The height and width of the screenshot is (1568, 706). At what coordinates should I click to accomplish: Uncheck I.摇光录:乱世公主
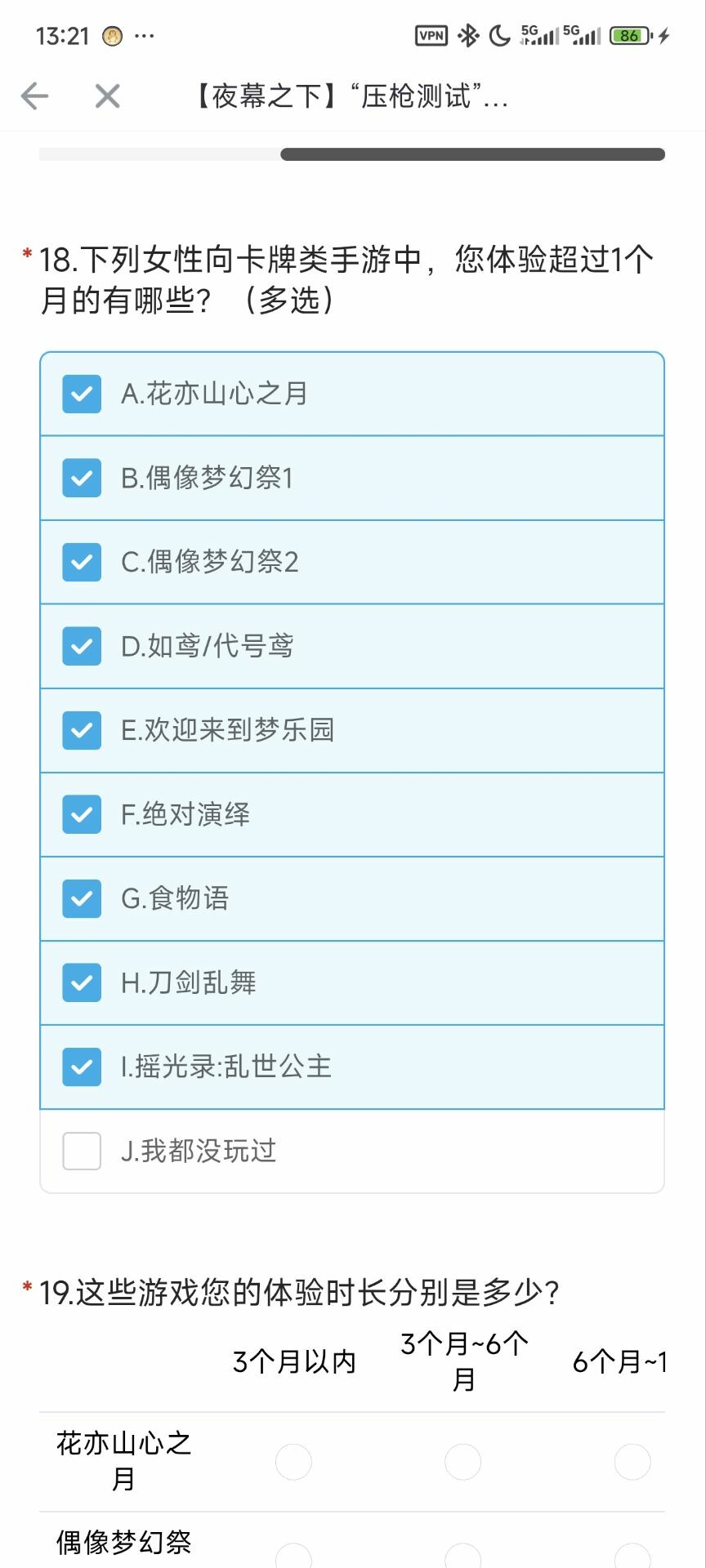(x=82, y=1067)
